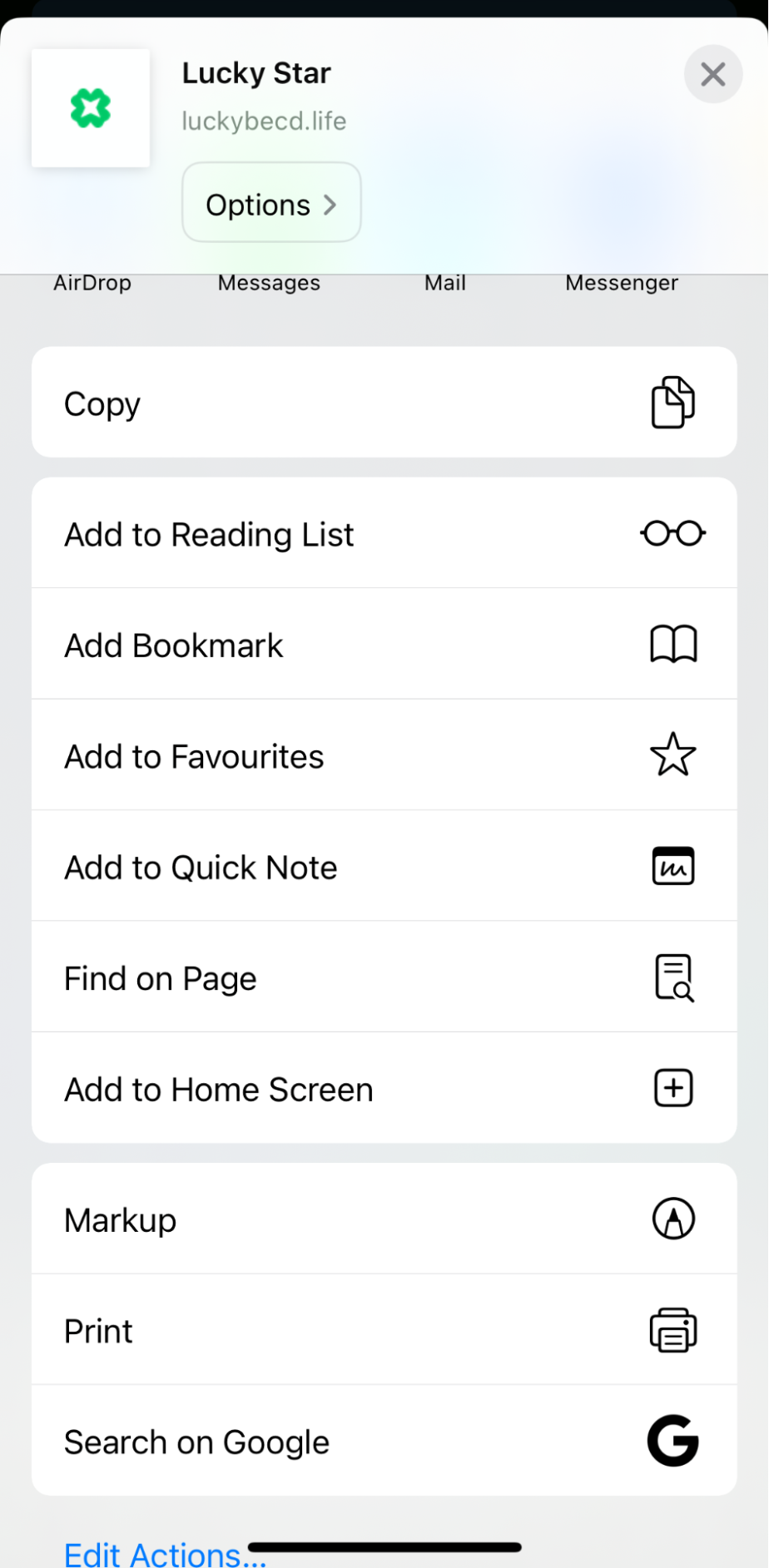Choose Search on Google

click(384, 1441)
